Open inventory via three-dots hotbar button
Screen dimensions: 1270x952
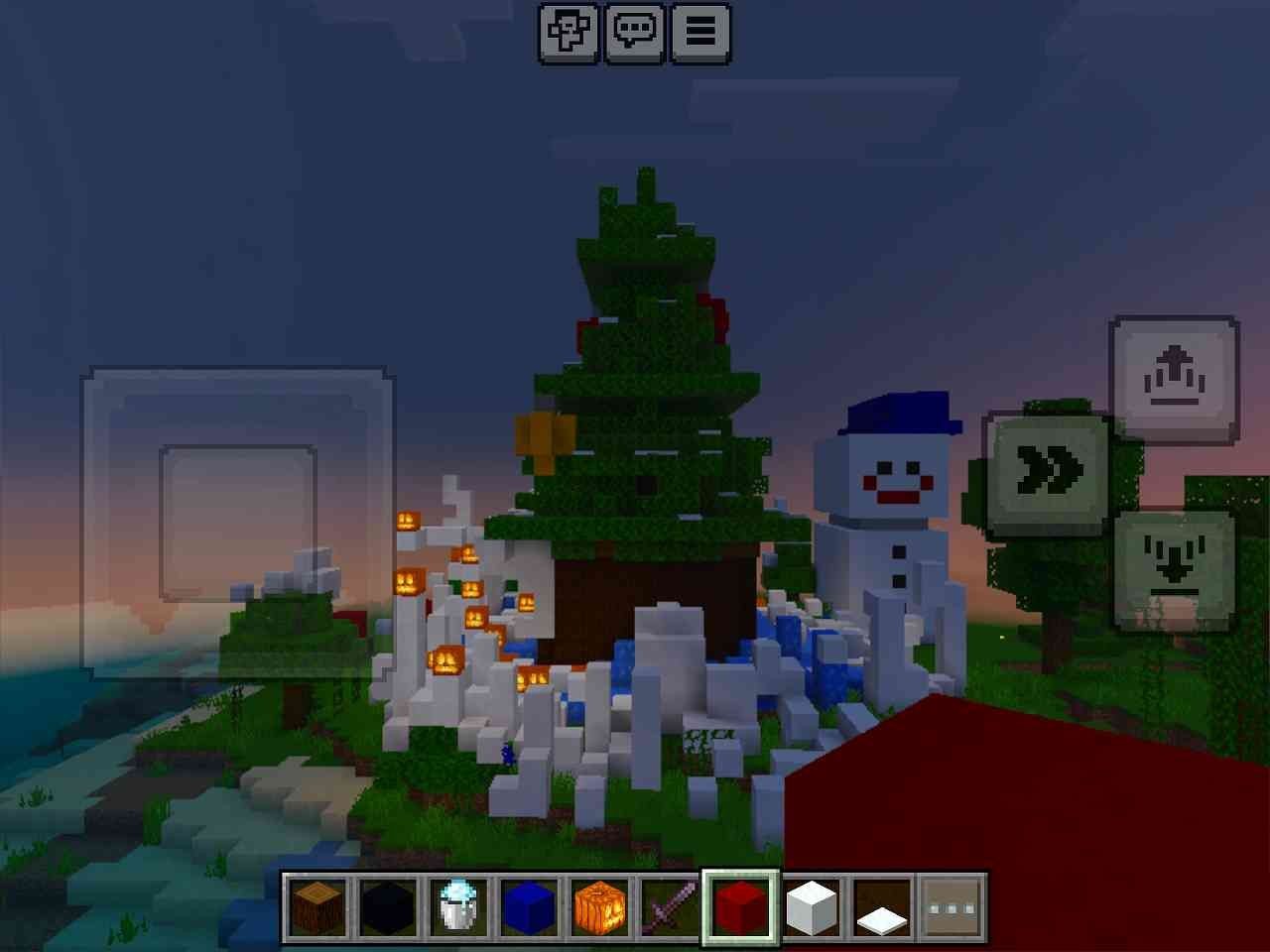click(952, 907)
